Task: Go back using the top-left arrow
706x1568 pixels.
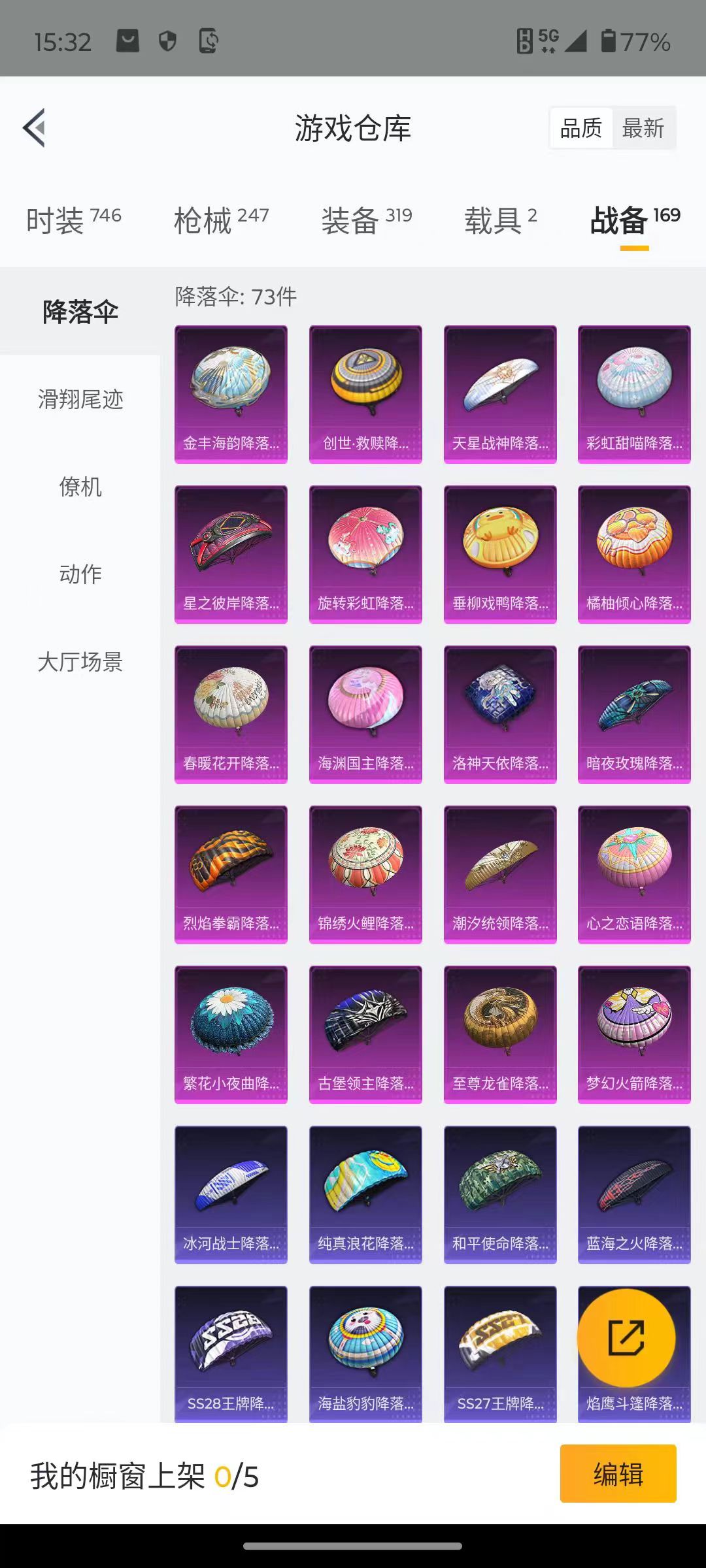Action: 35,128
